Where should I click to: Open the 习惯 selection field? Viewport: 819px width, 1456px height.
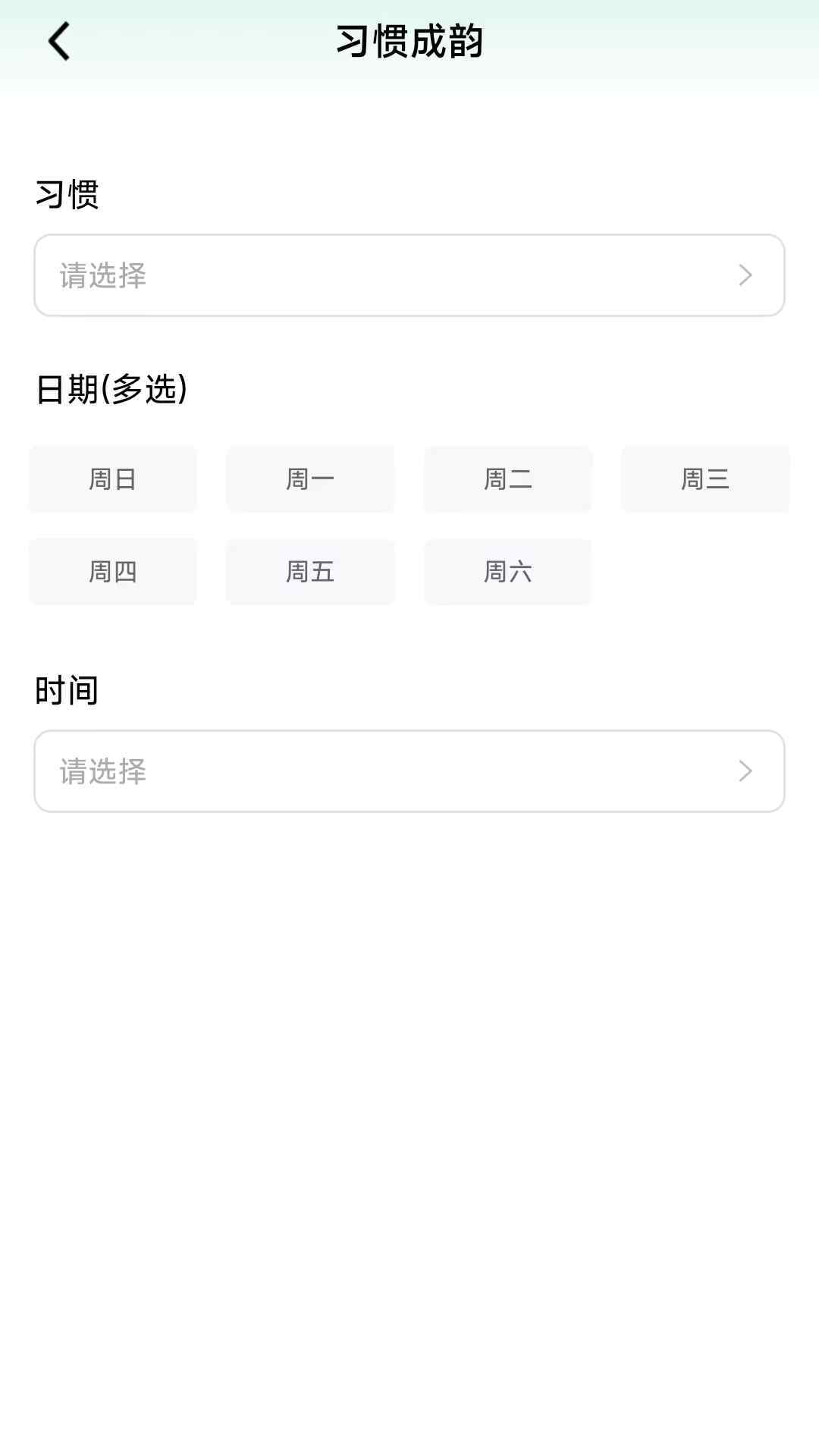pyautogui.click(x=409, y=275)
